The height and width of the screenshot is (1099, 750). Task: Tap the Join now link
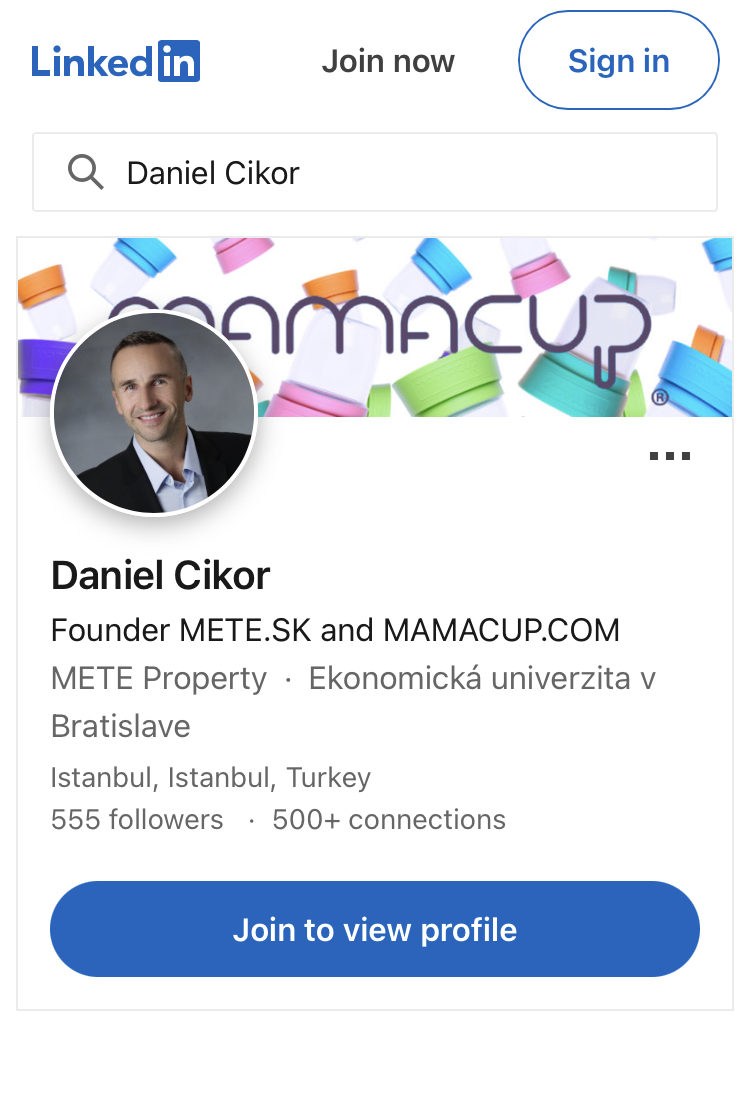(388, 61)
